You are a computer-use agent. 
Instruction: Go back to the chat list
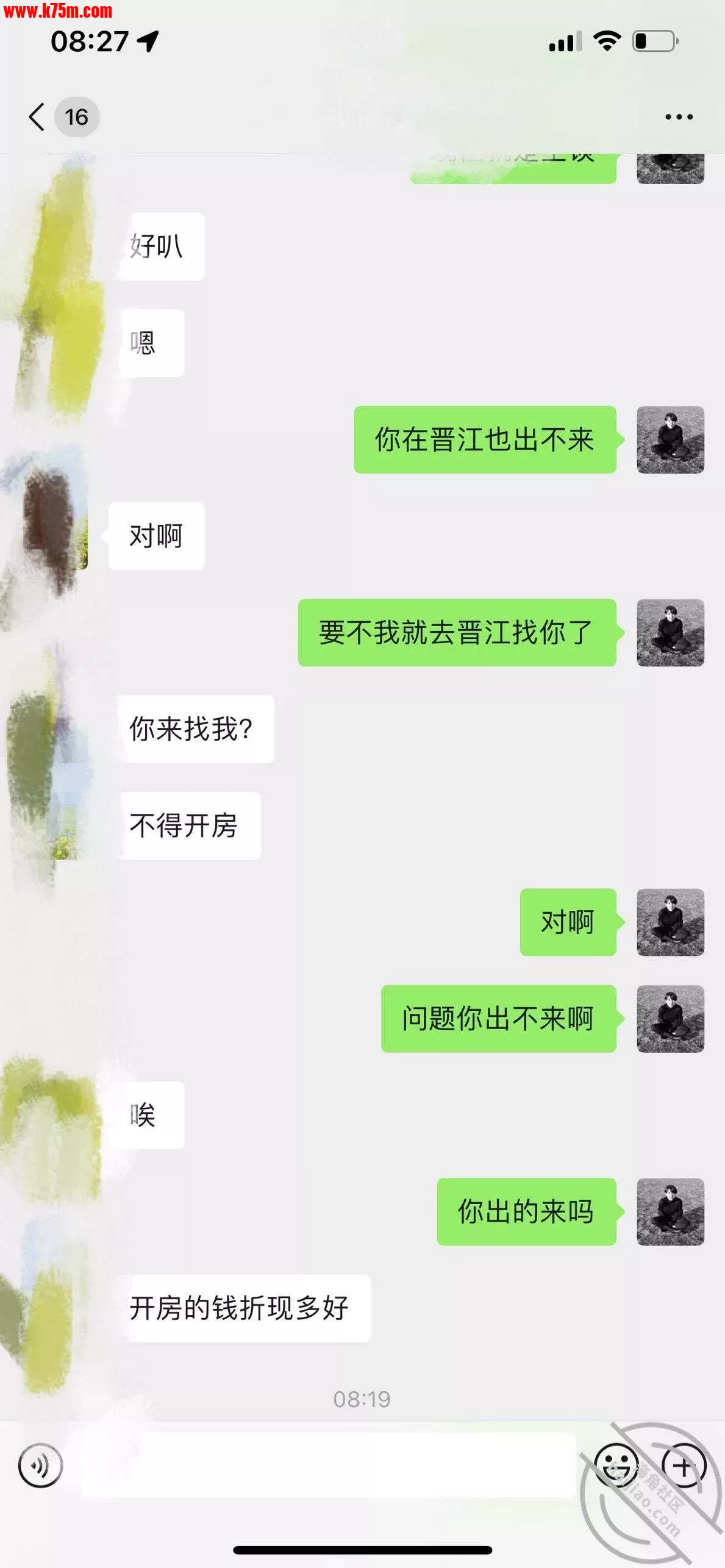(38, 116)
